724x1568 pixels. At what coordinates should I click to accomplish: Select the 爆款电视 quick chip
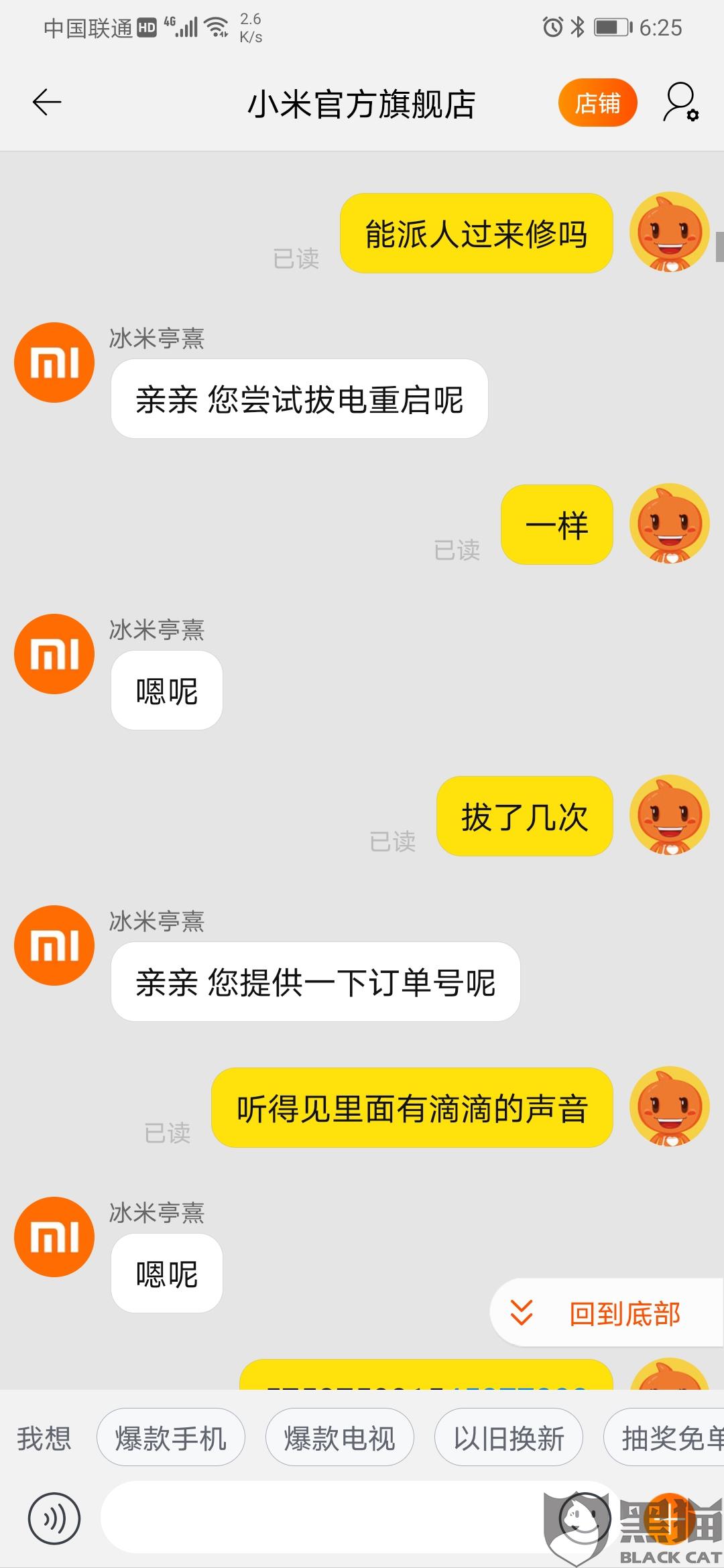click(340, 1439)
